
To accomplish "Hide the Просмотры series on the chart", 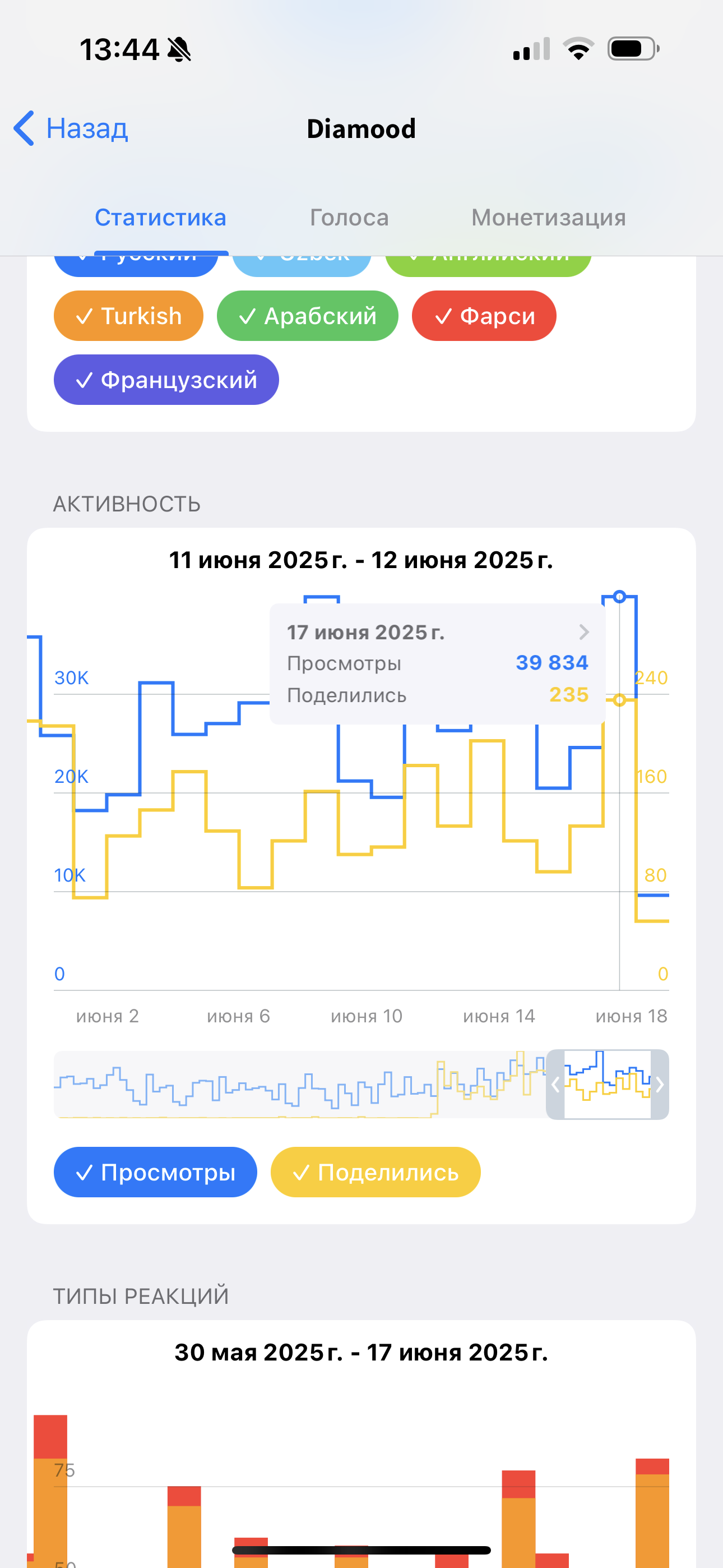I will pyautogui.click(x=155, y=1172).
